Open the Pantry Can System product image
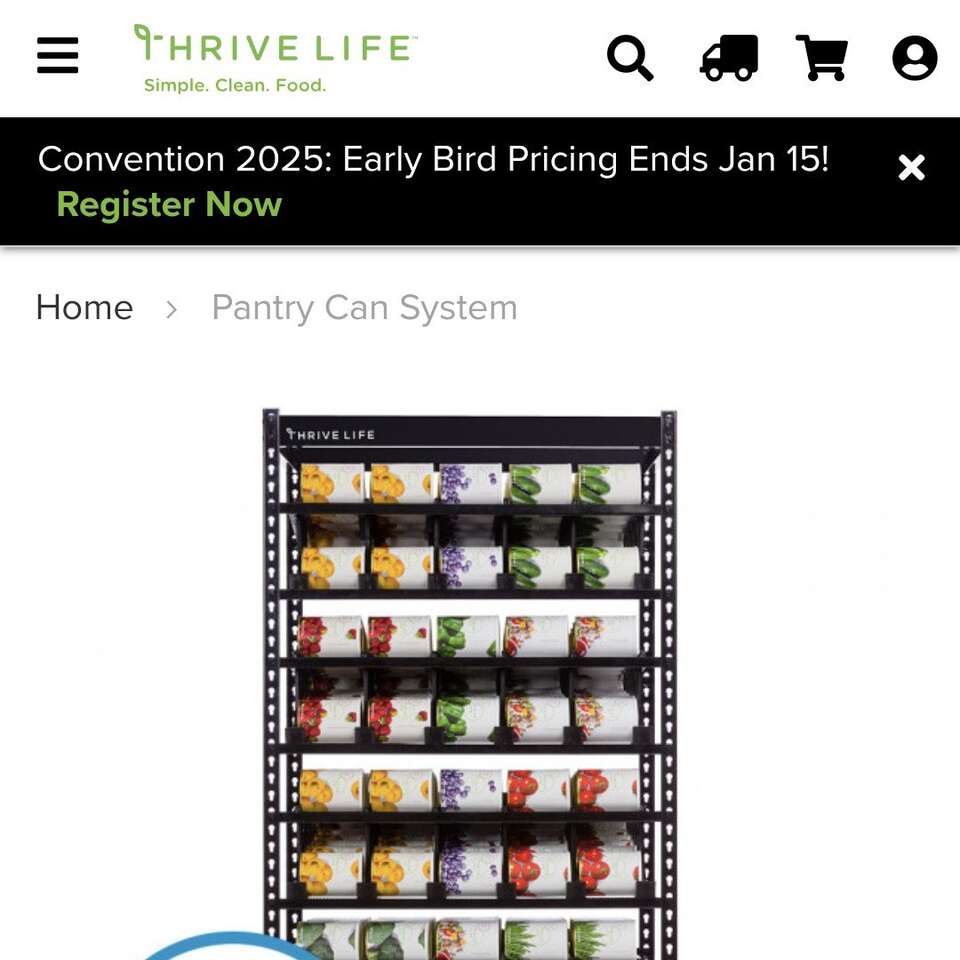This screenshot has width=960, height=960. click(x=470, y=680)
